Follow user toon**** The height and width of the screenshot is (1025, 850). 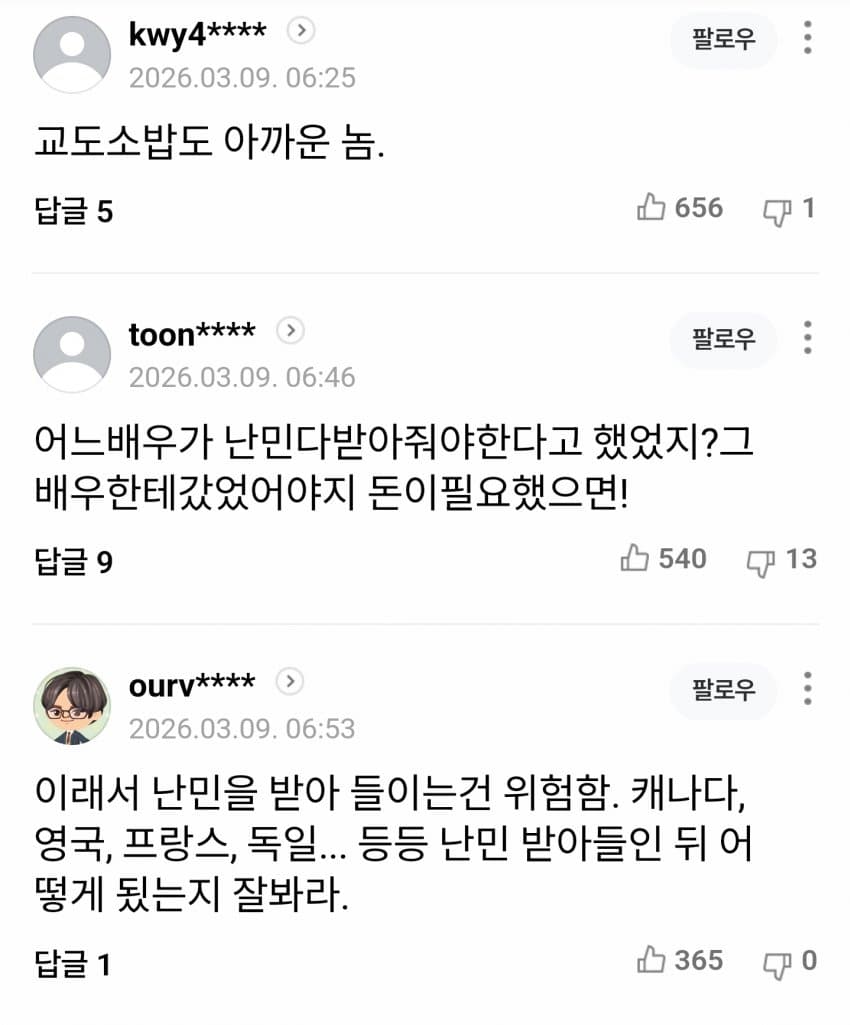tap(723, 340)
